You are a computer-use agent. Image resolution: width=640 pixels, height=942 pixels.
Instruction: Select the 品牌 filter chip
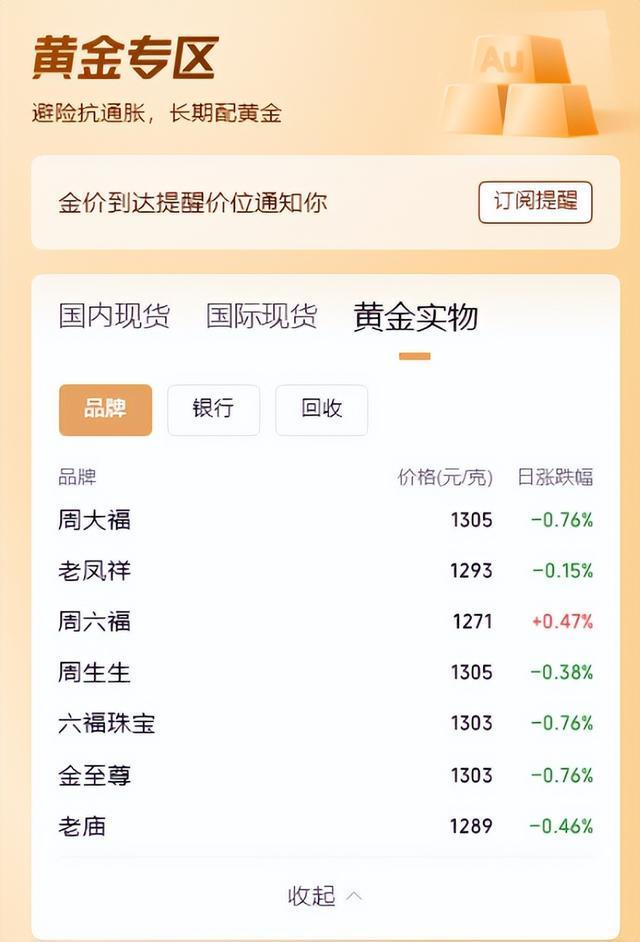tap(105, 409)
